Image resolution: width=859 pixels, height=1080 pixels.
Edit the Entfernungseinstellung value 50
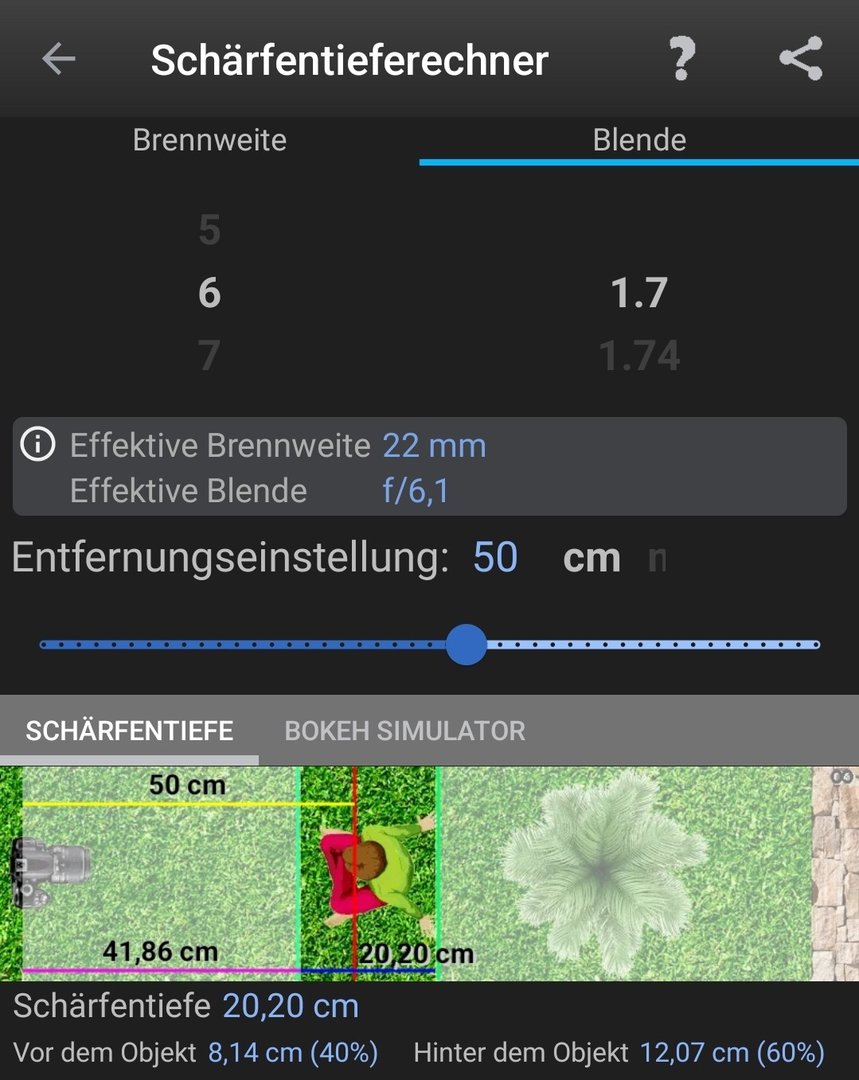495,558
